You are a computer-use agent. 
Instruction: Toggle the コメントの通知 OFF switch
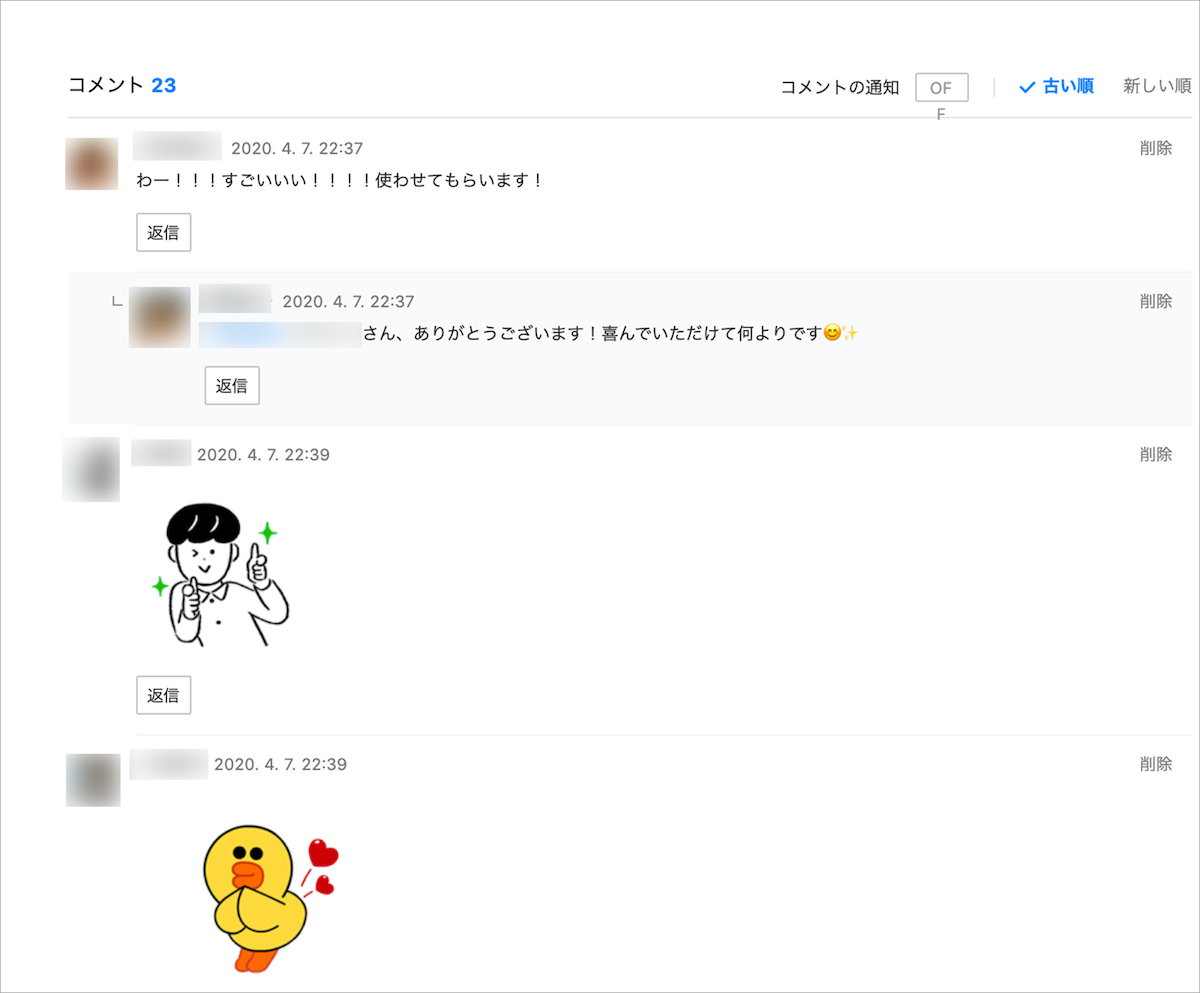click(x=941, y=88)
